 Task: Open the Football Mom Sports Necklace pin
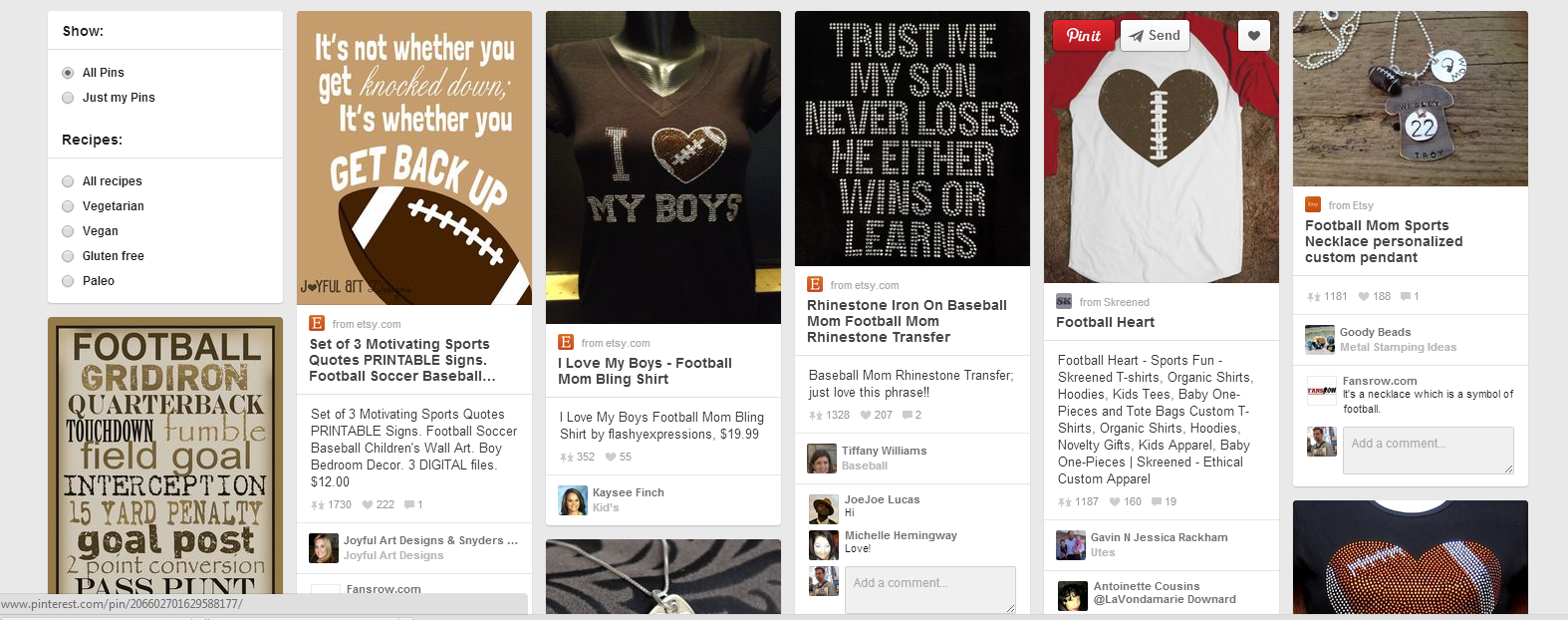[1411, 99]
